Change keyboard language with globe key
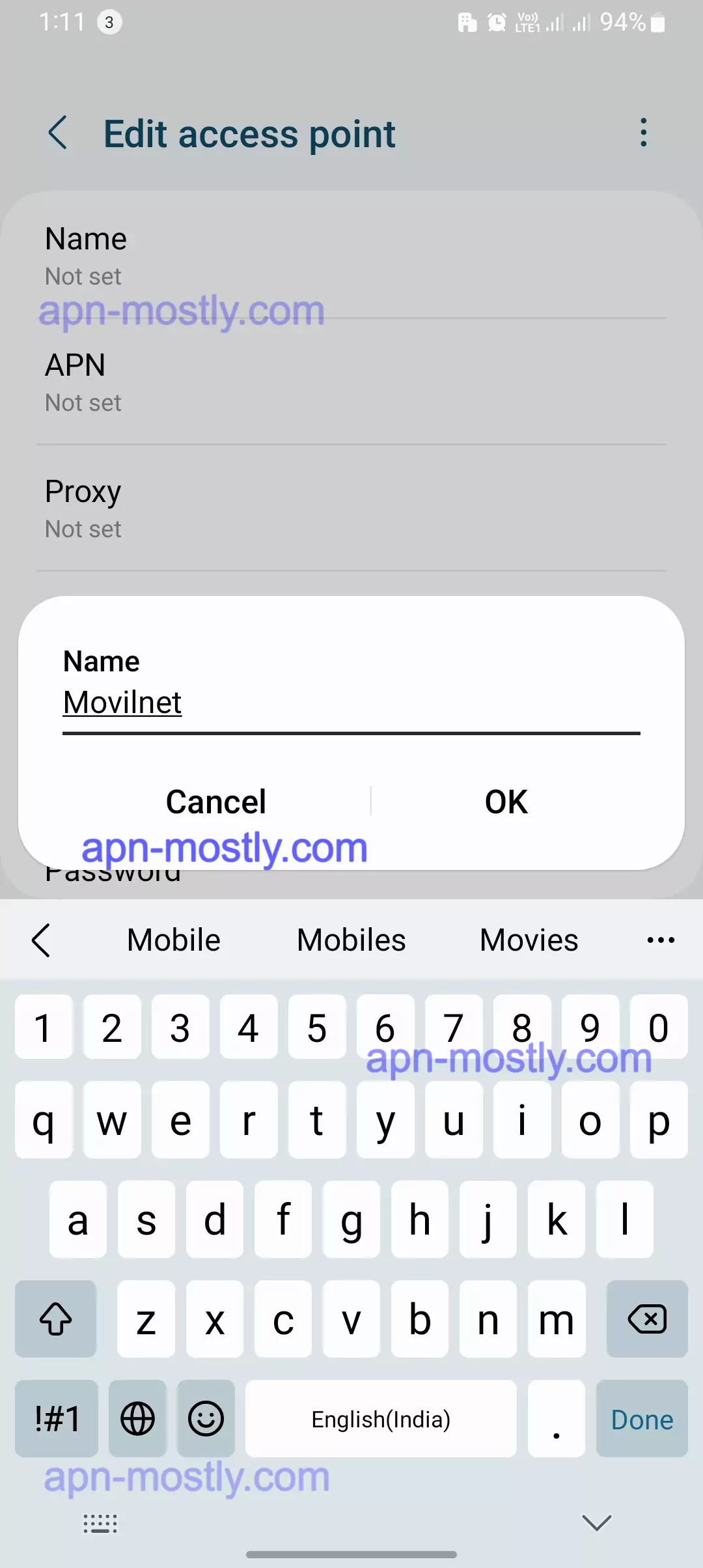Image resolution: width=703 pixels, height=1568 pixels. [x=137, y=1420]
